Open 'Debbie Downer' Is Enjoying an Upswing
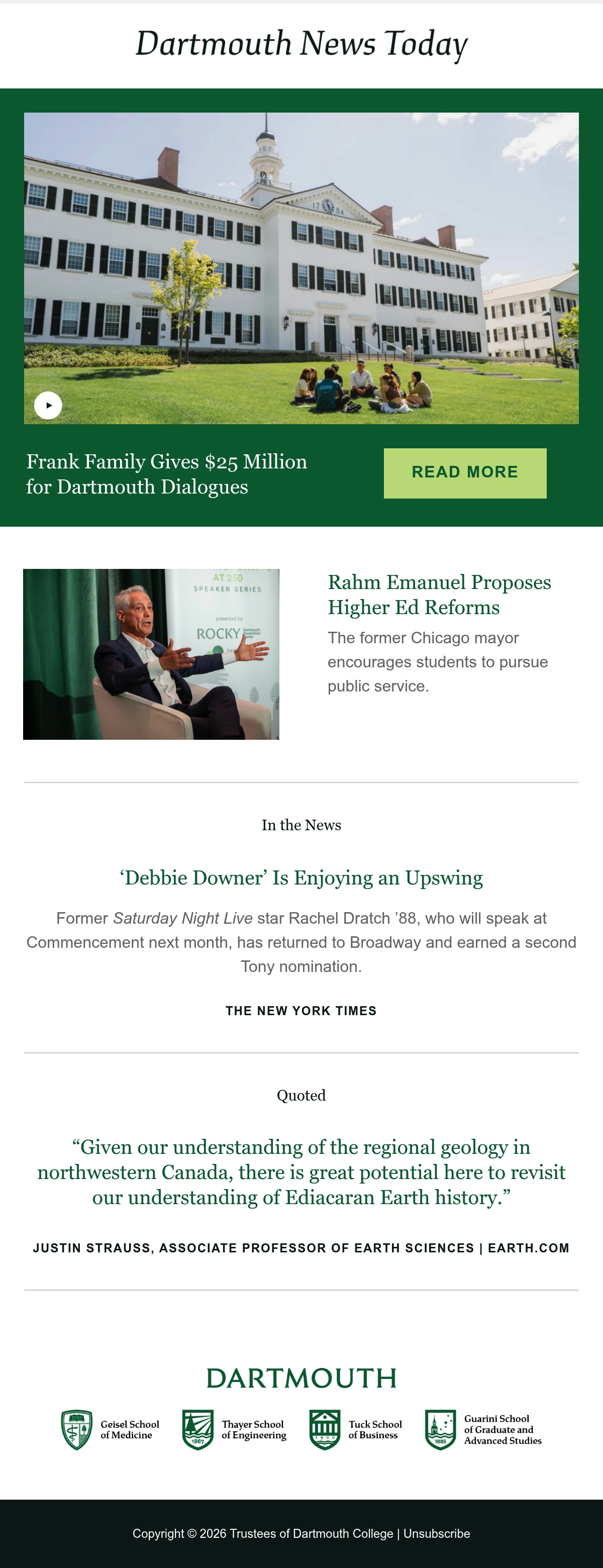This screenshot has width=603, height=1568. click(x=301, y=877)
